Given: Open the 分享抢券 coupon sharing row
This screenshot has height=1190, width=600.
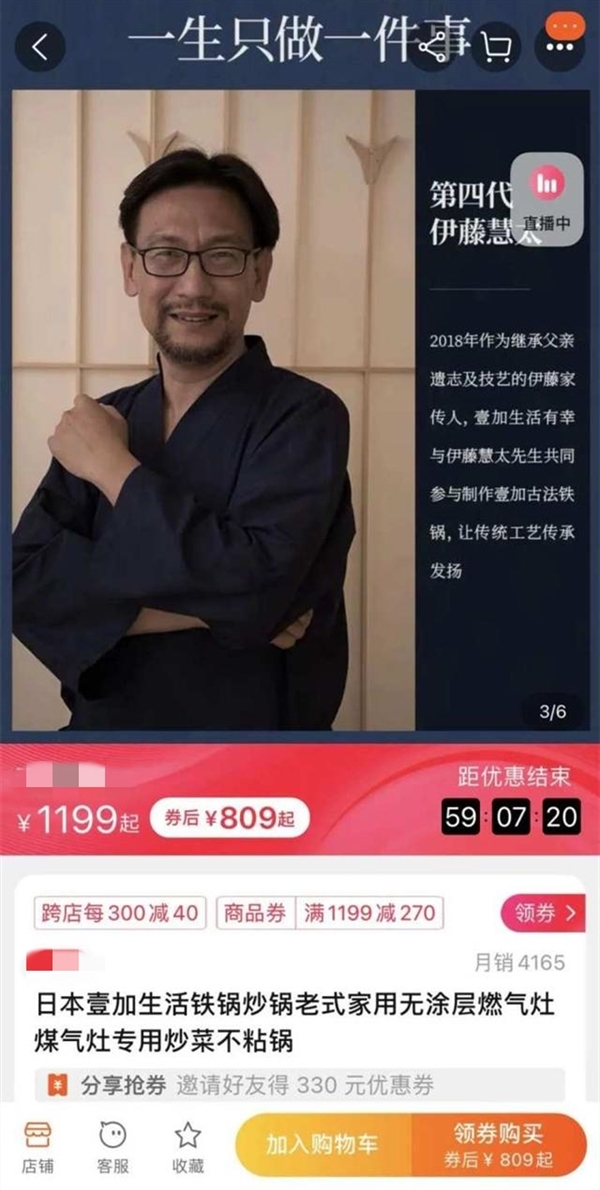Looking at the screenshot, I should coord(300,1085).
